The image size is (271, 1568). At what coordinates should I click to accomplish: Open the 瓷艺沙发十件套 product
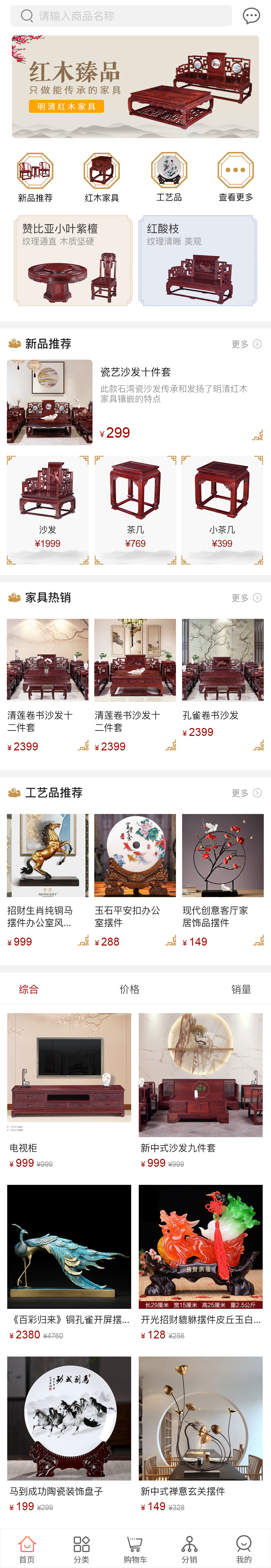[135, 402]
